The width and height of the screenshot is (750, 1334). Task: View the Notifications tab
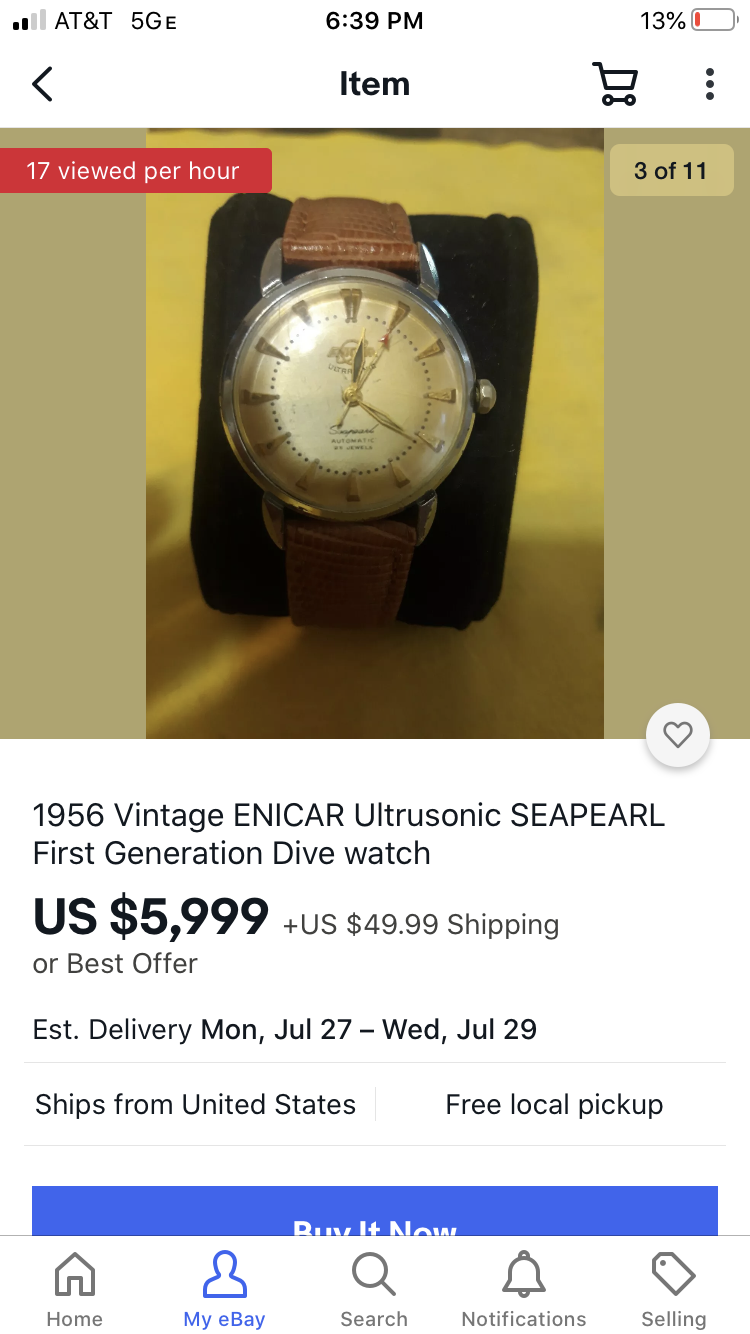[x=524, y=1290]
